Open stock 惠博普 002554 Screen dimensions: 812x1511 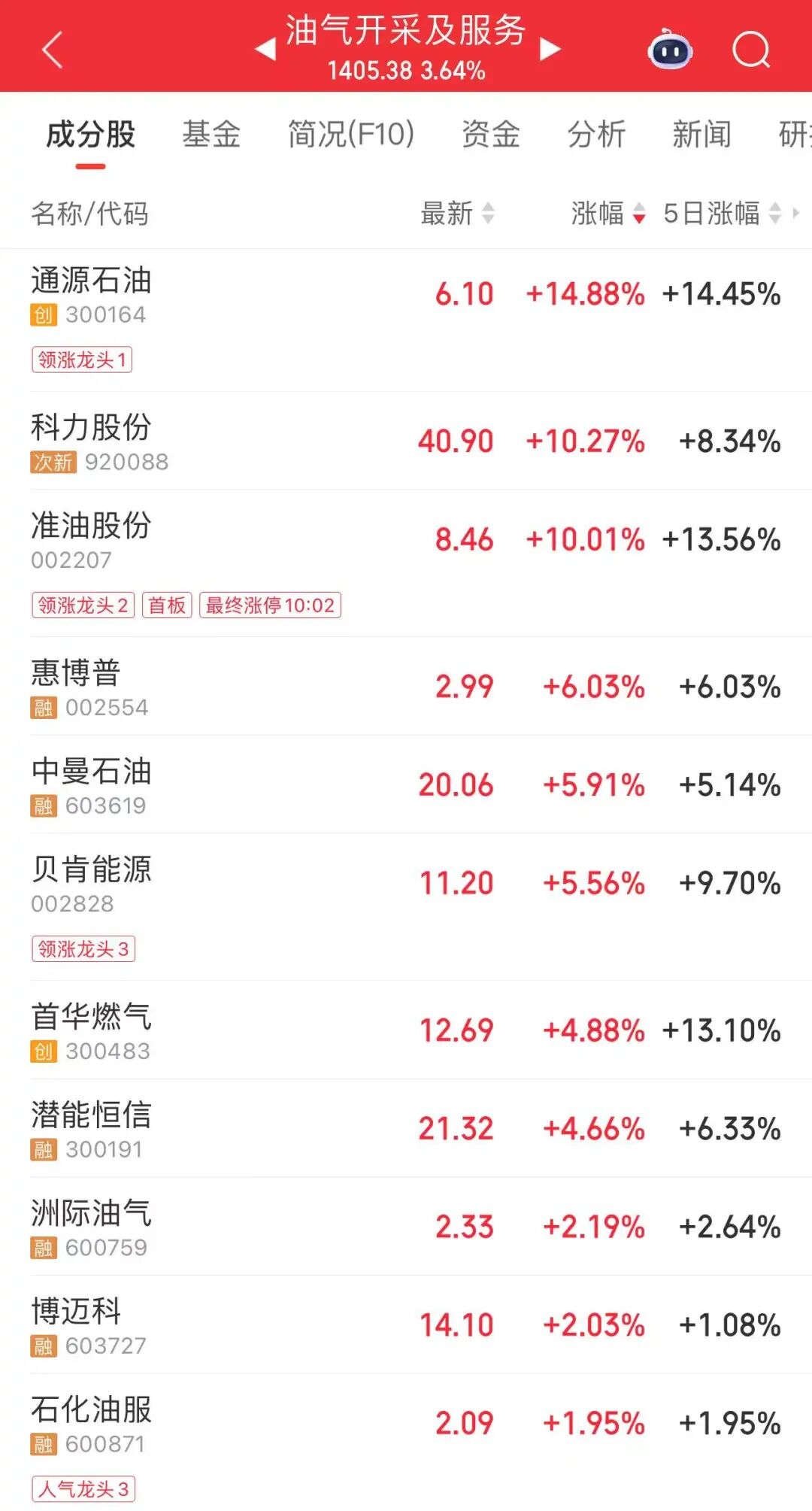(406, 686)
